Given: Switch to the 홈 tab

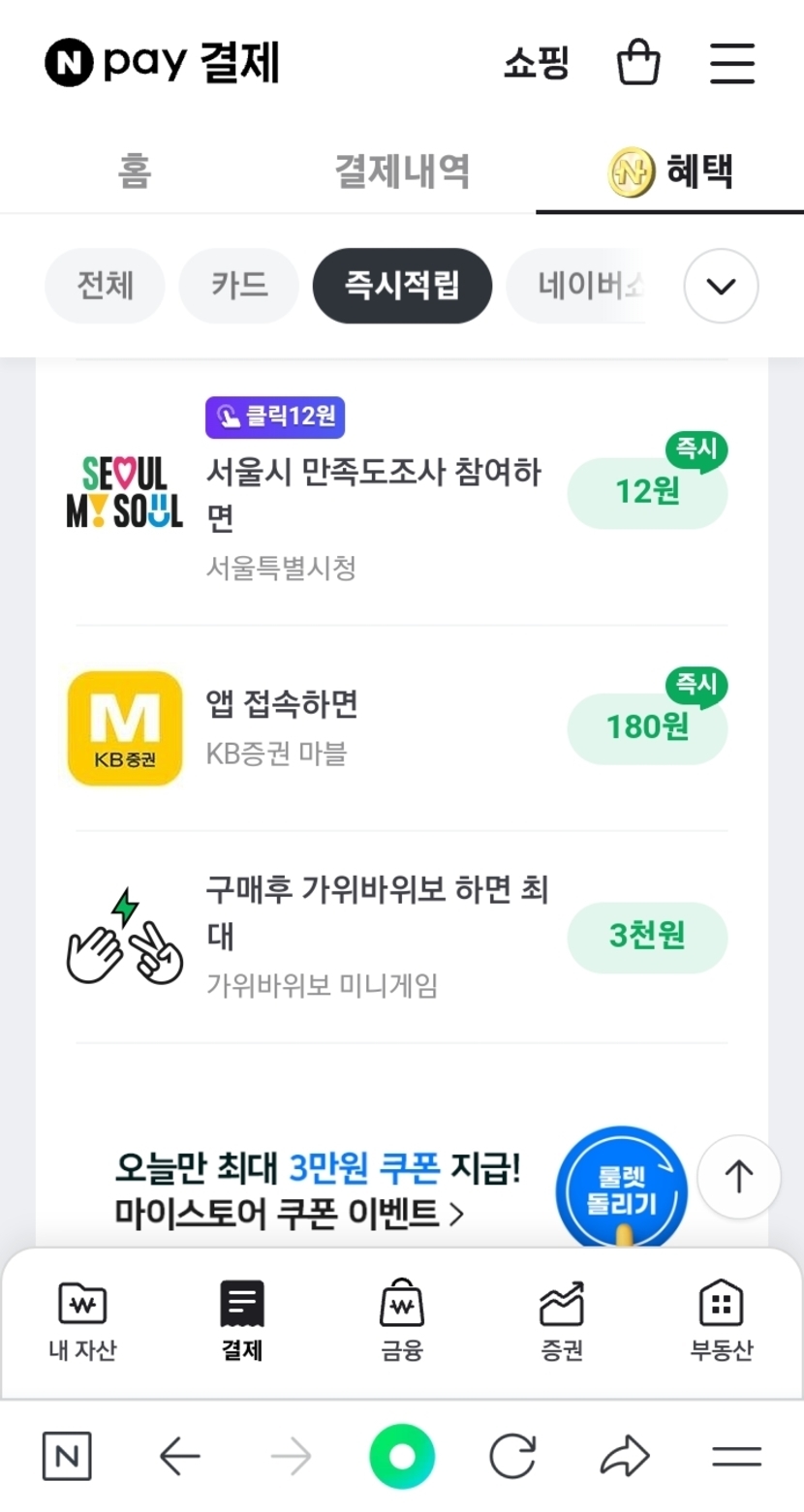Looking at the screenshot, I should click(x=134, y=171).
